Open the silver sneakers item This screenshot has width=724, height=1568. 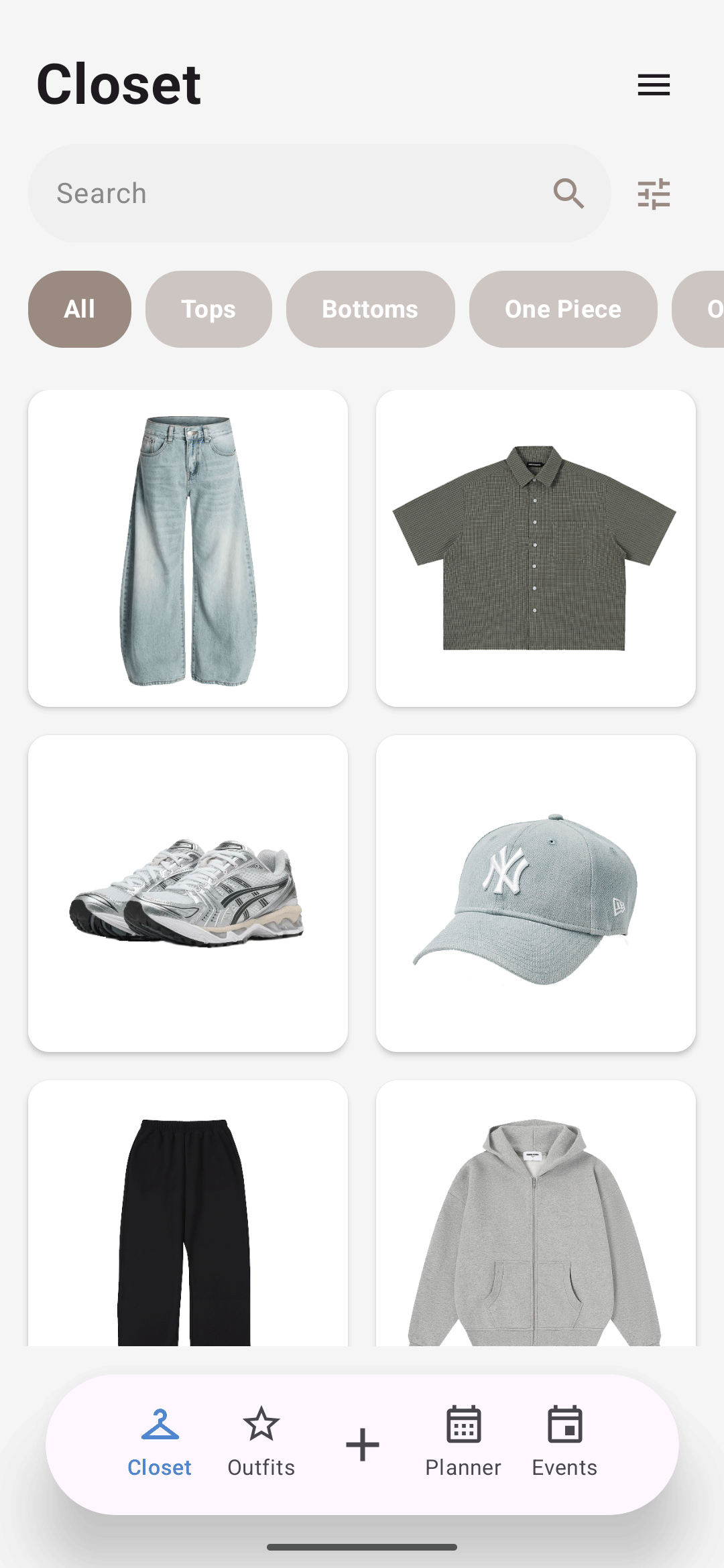(188, 893)
